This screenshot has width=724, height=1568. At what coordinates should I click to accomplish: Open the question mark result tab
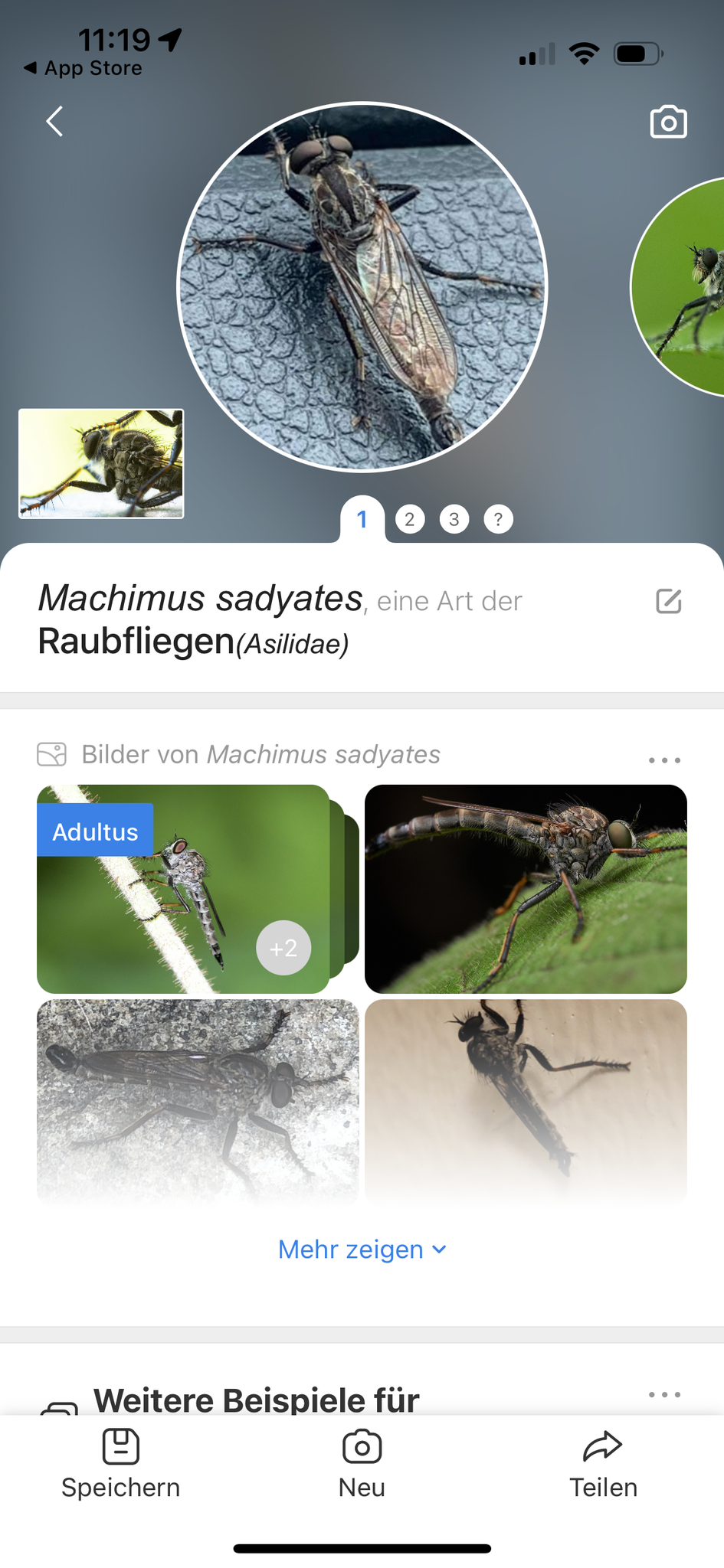(498, 520)
